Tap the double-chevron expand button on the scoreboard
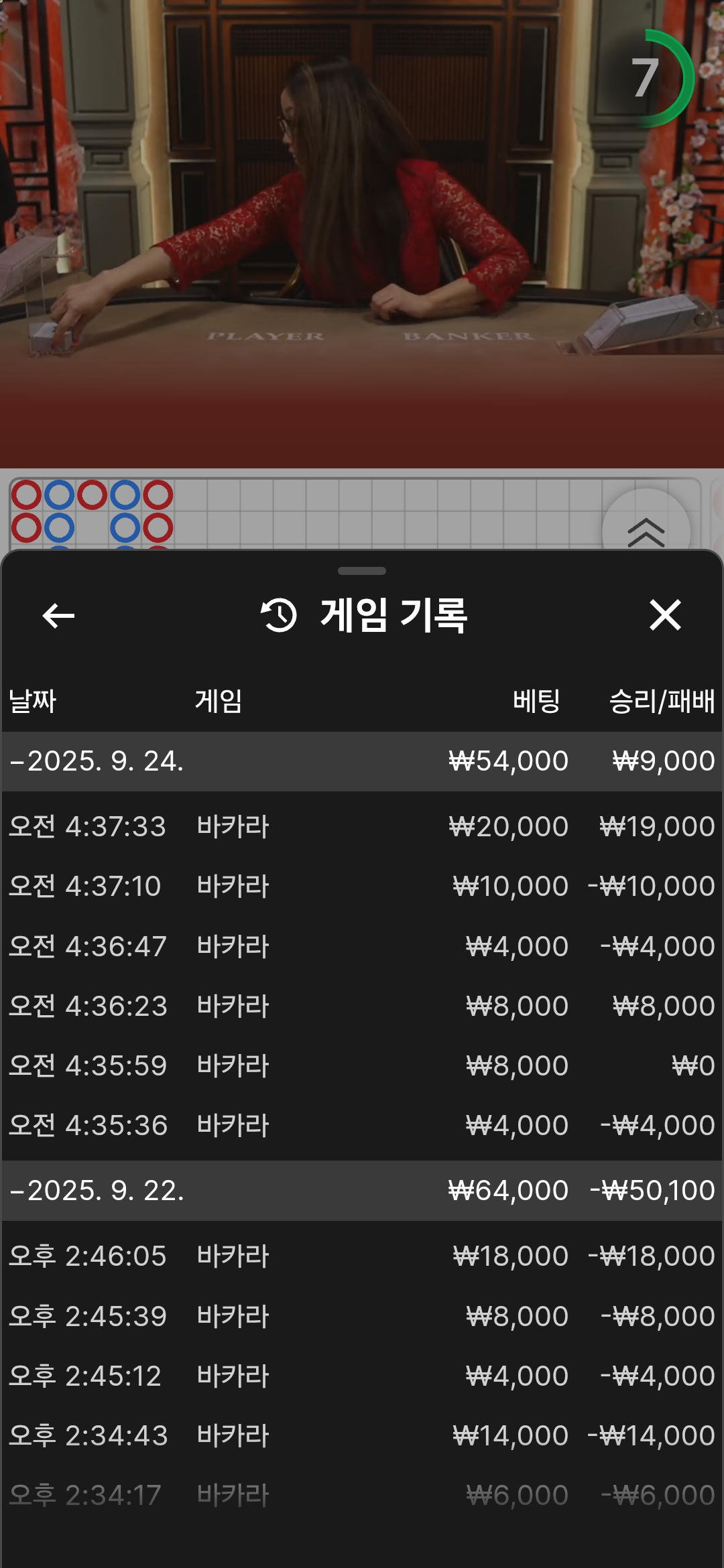 (646, 531)
